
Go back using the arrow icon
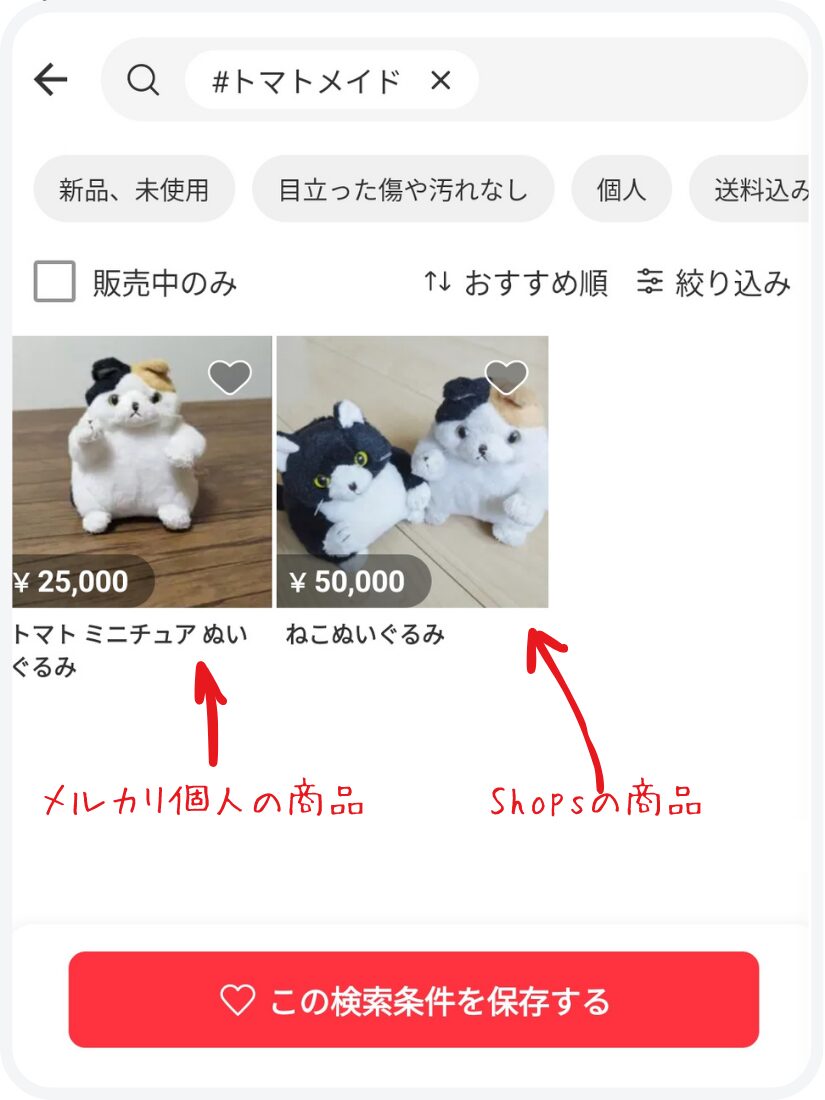pos(50,80)
